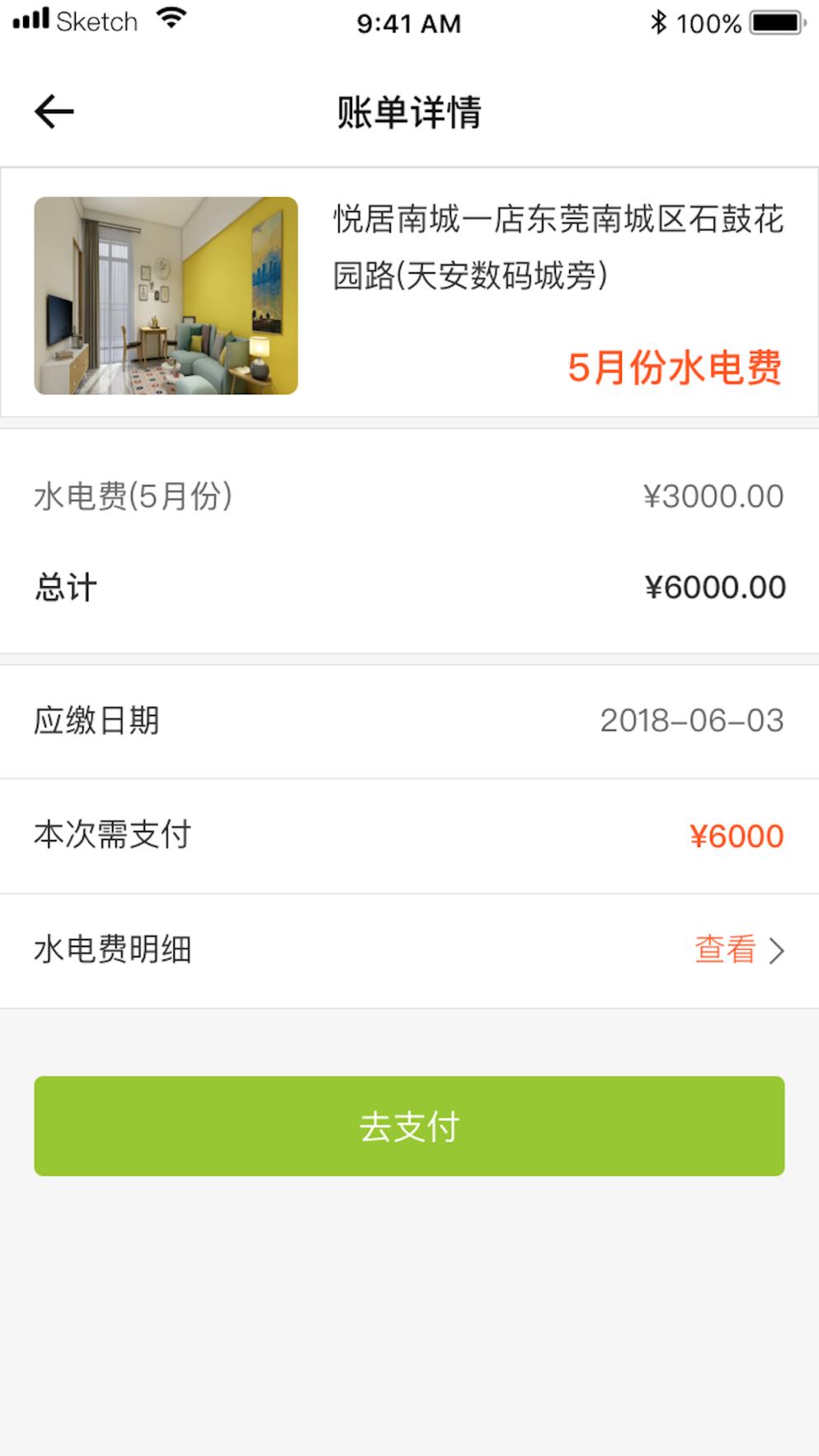This screenshot has height=1456, width=819.
Task: Tap the Bluetooth icon in the status bar
Action: (x=659, y=23)
